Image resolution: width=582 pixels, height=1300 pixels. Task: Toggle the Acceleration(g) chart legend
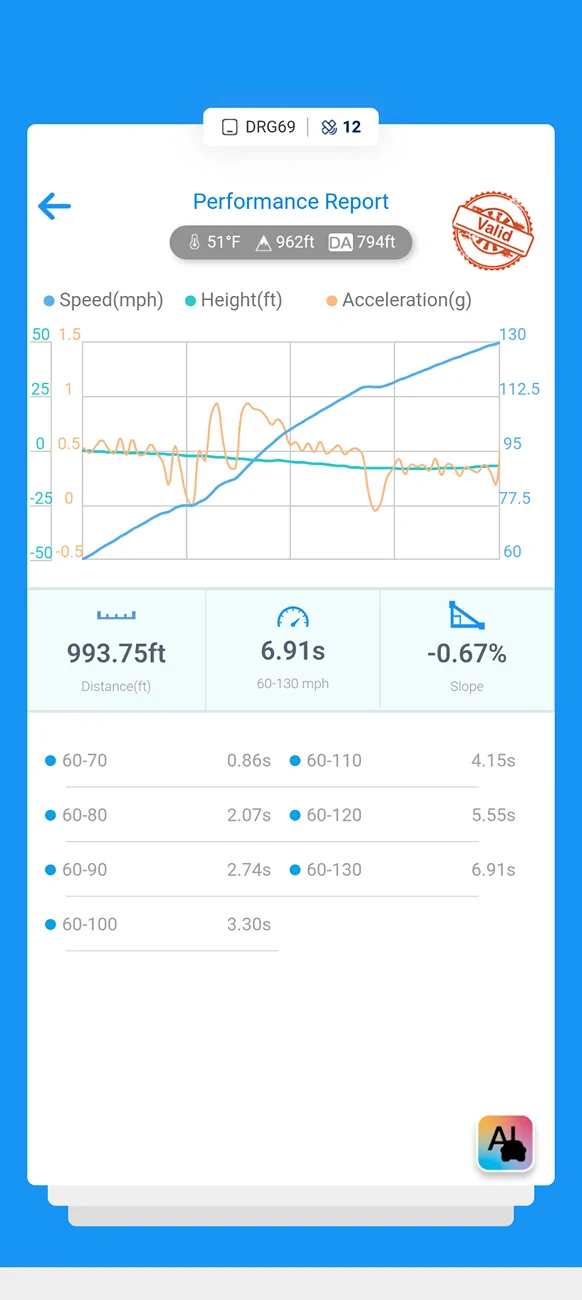click(399, 300)
